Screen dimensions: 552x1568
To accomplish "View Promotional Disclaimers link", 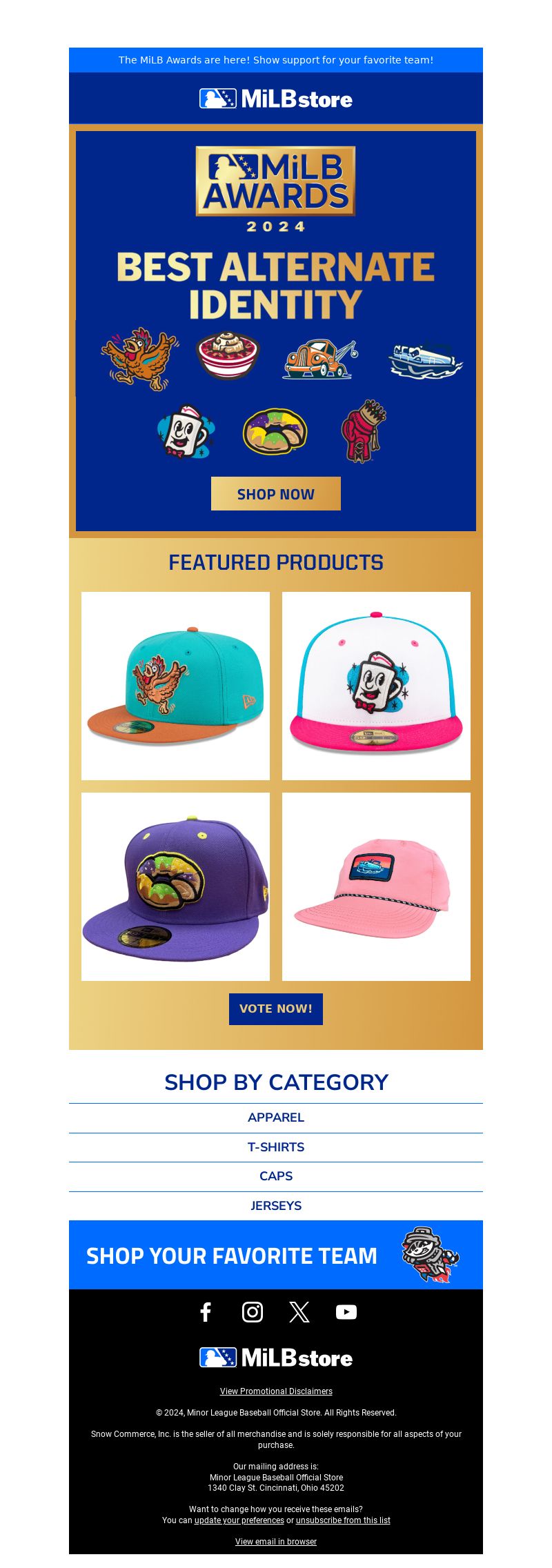I will click(x=276, y=1391).
